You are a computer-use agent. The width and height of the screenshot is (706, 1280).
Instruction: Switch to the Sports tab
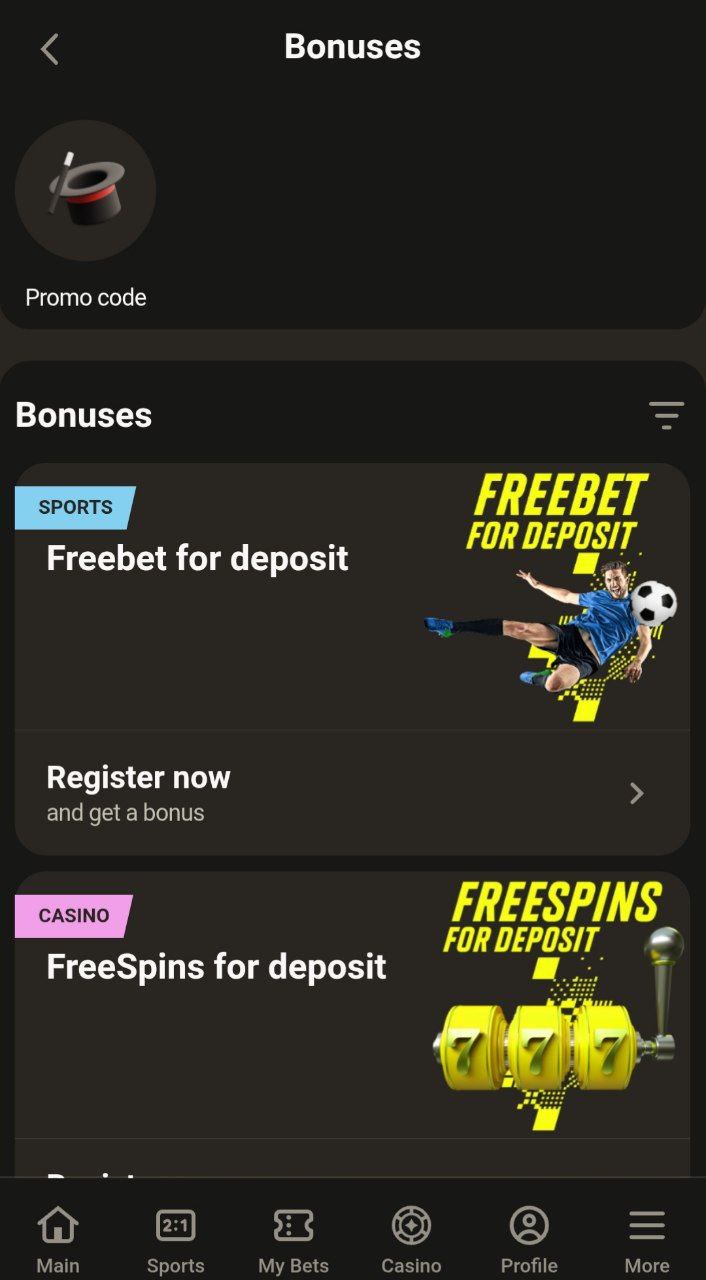point(176,1240)
